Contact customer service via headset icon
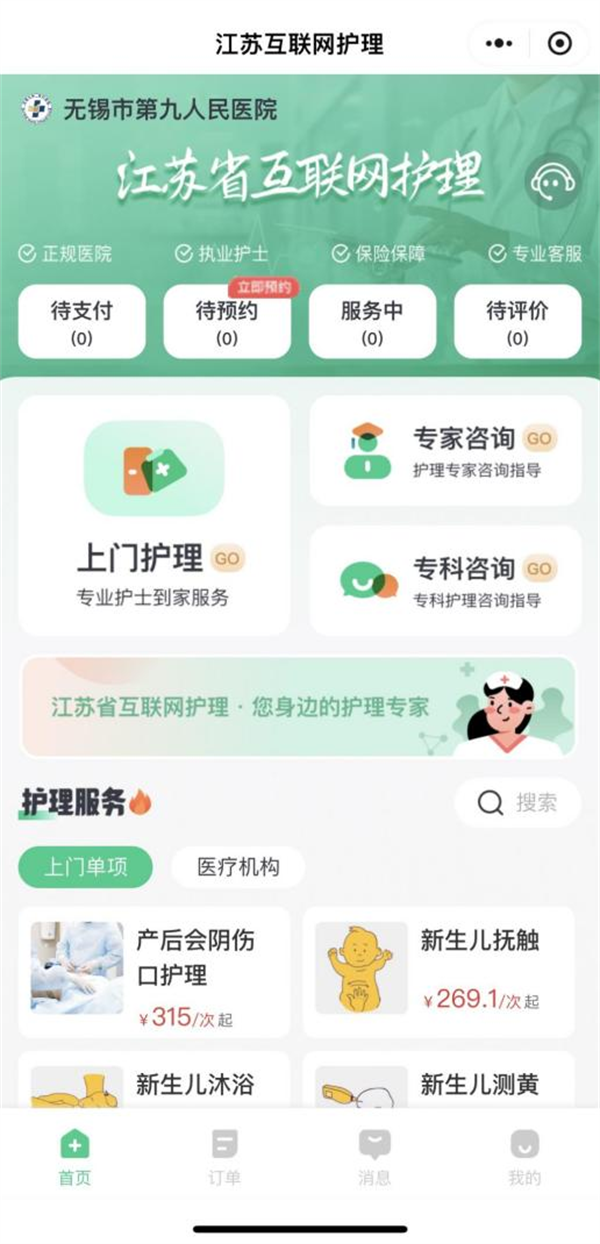Screen dimensions: 600x1244 [x=553, y=183]
